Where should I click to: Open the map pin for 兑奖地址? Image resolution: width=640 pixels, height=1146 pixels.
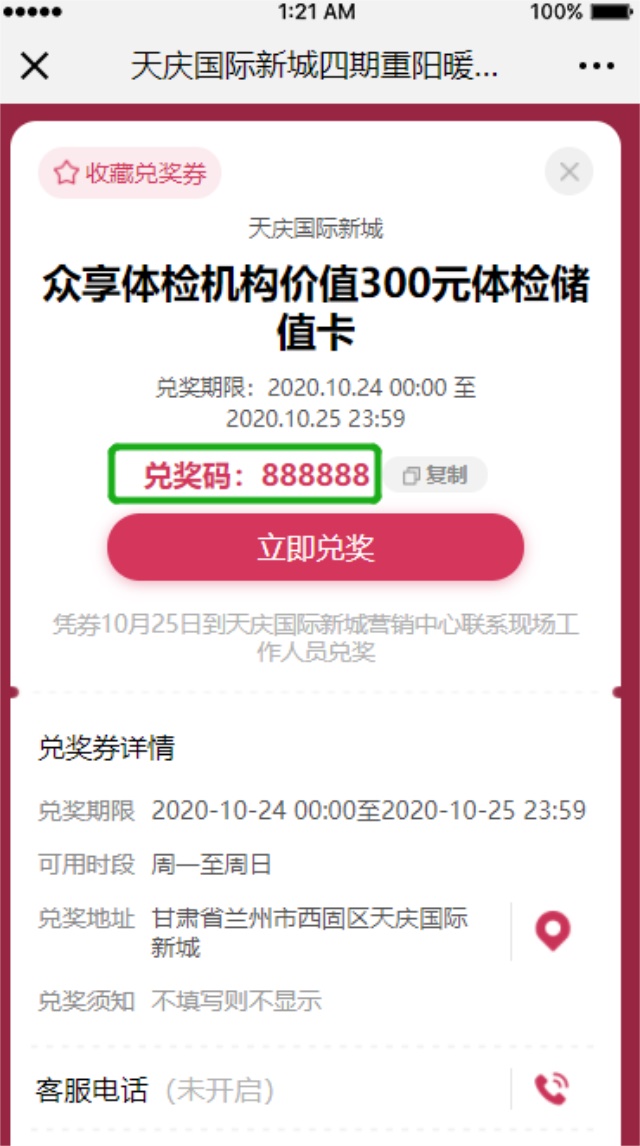pos(552,931)
